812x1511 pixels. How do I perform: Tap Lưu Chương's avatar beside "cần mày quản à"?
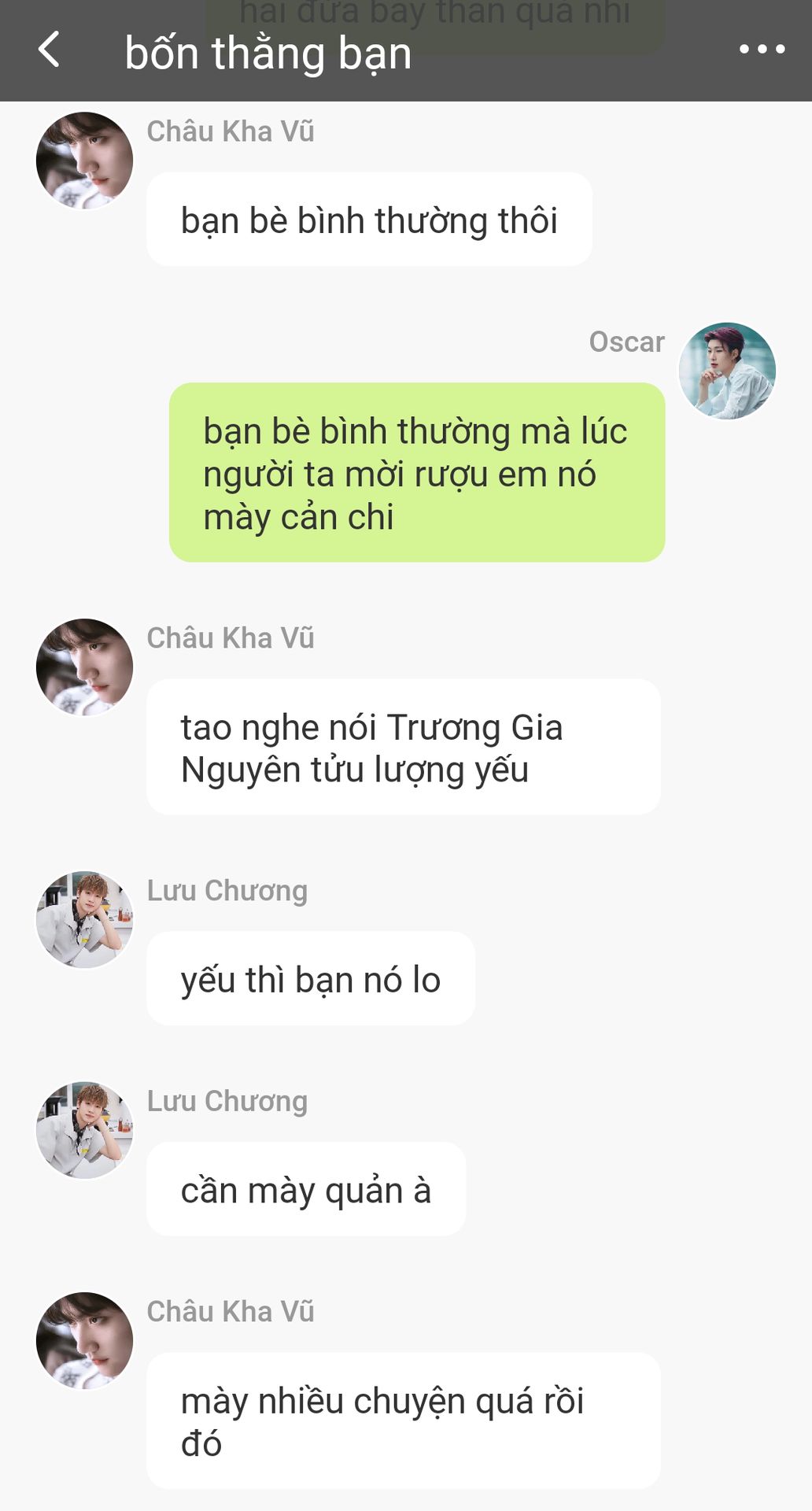coord(84,1130)
